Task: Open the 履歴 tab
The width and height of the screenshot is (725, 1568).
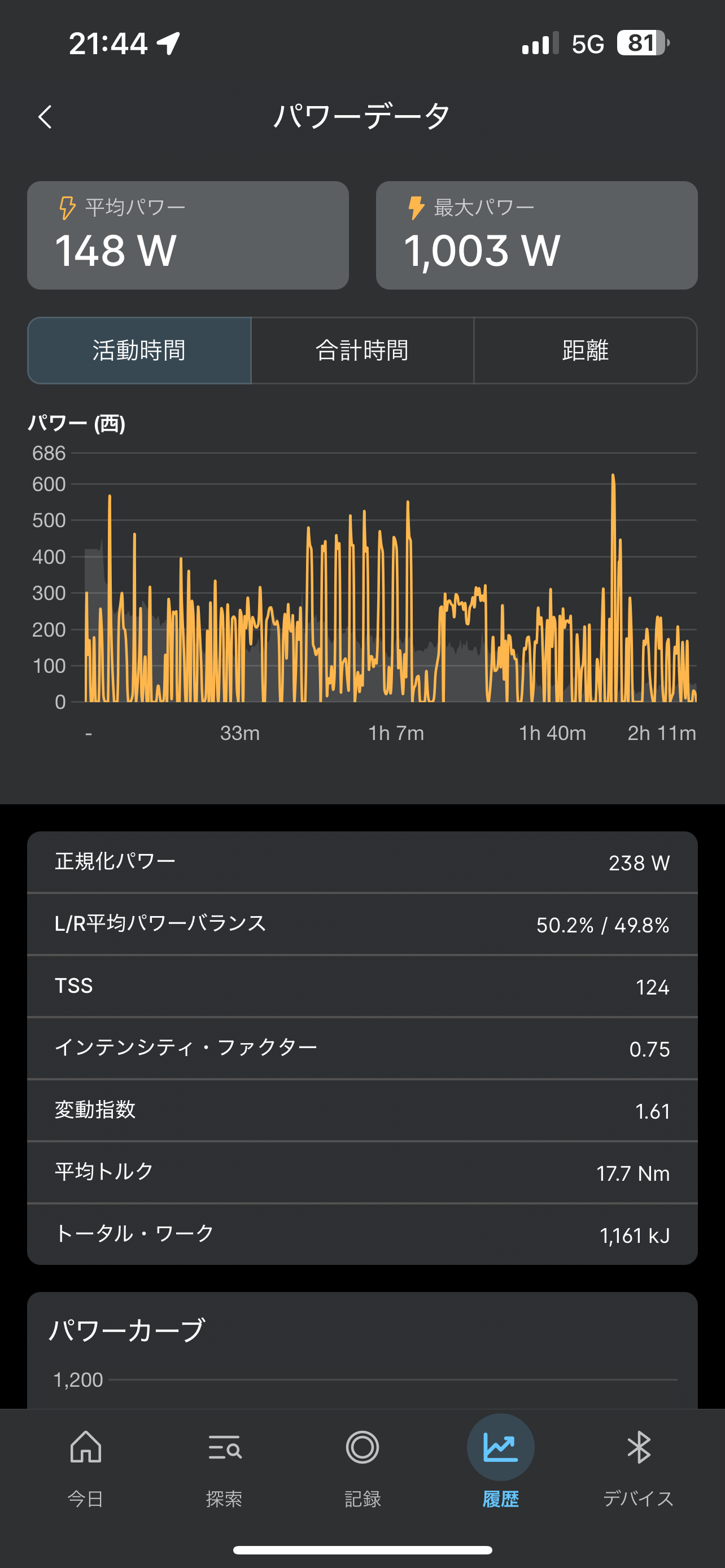Action: tap(500, 1468)
